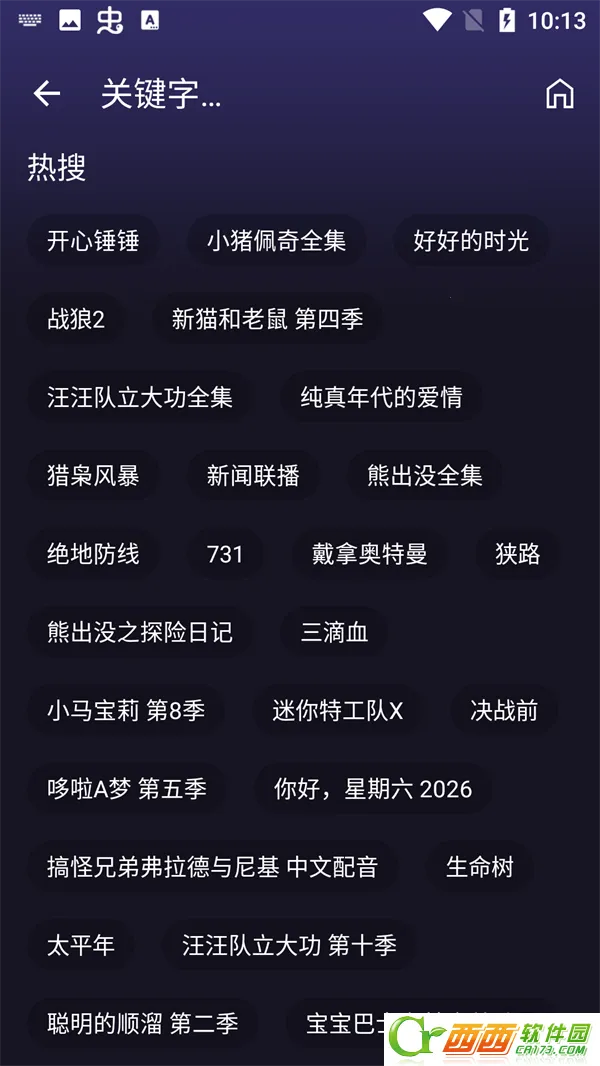The image size is (600, 1066).
Task: Open the 生命树 hot search
Action: [480, 867]
